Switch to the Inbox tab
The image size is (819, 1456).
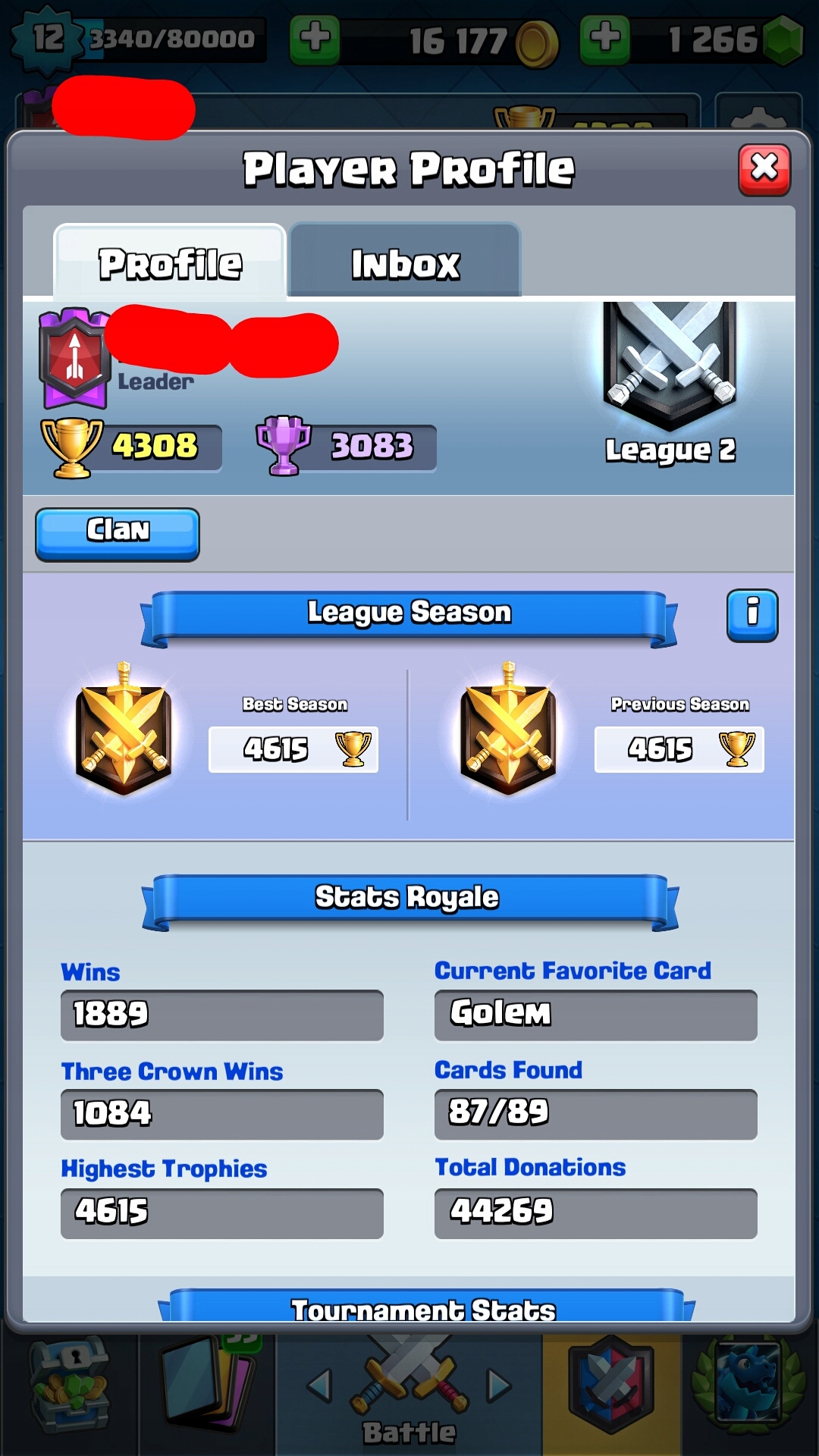(405, 262)
